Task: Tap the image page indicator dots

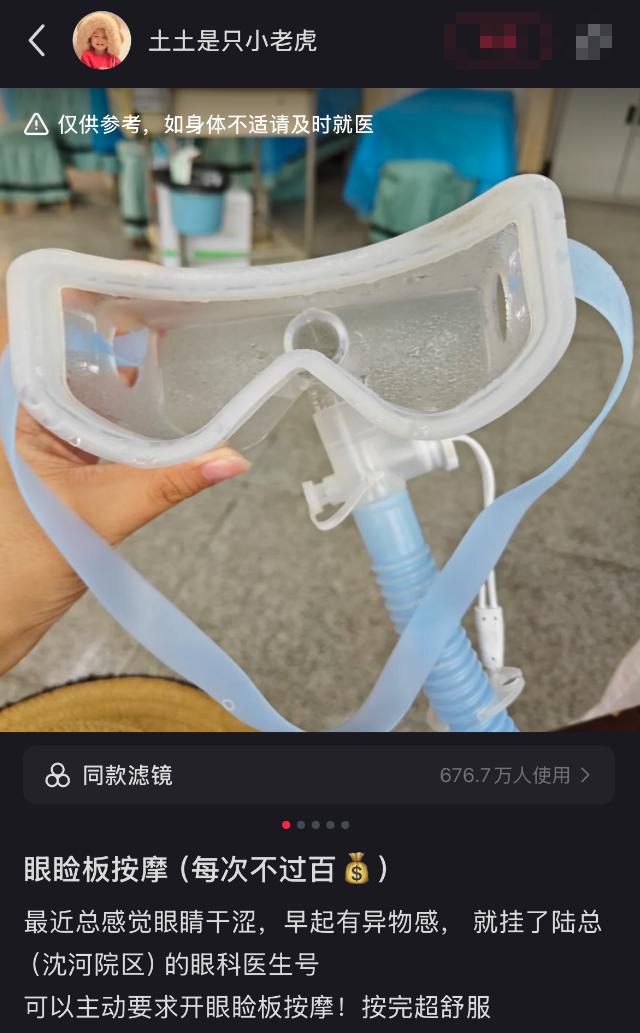Action: tap(316, 825)
